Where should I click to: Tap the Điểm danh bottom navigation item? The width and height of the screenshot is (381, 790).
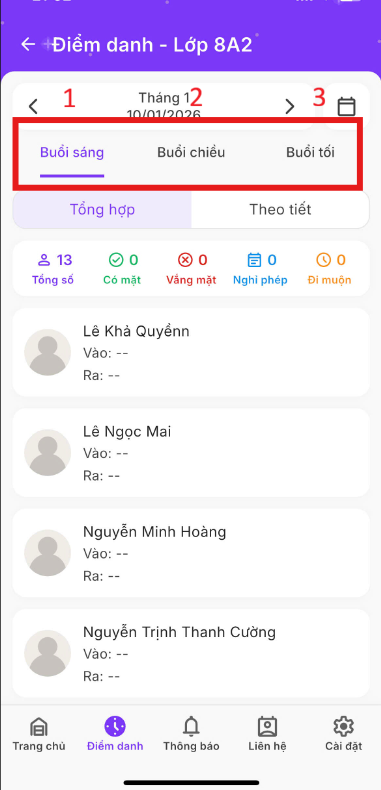tap(115, 734)
